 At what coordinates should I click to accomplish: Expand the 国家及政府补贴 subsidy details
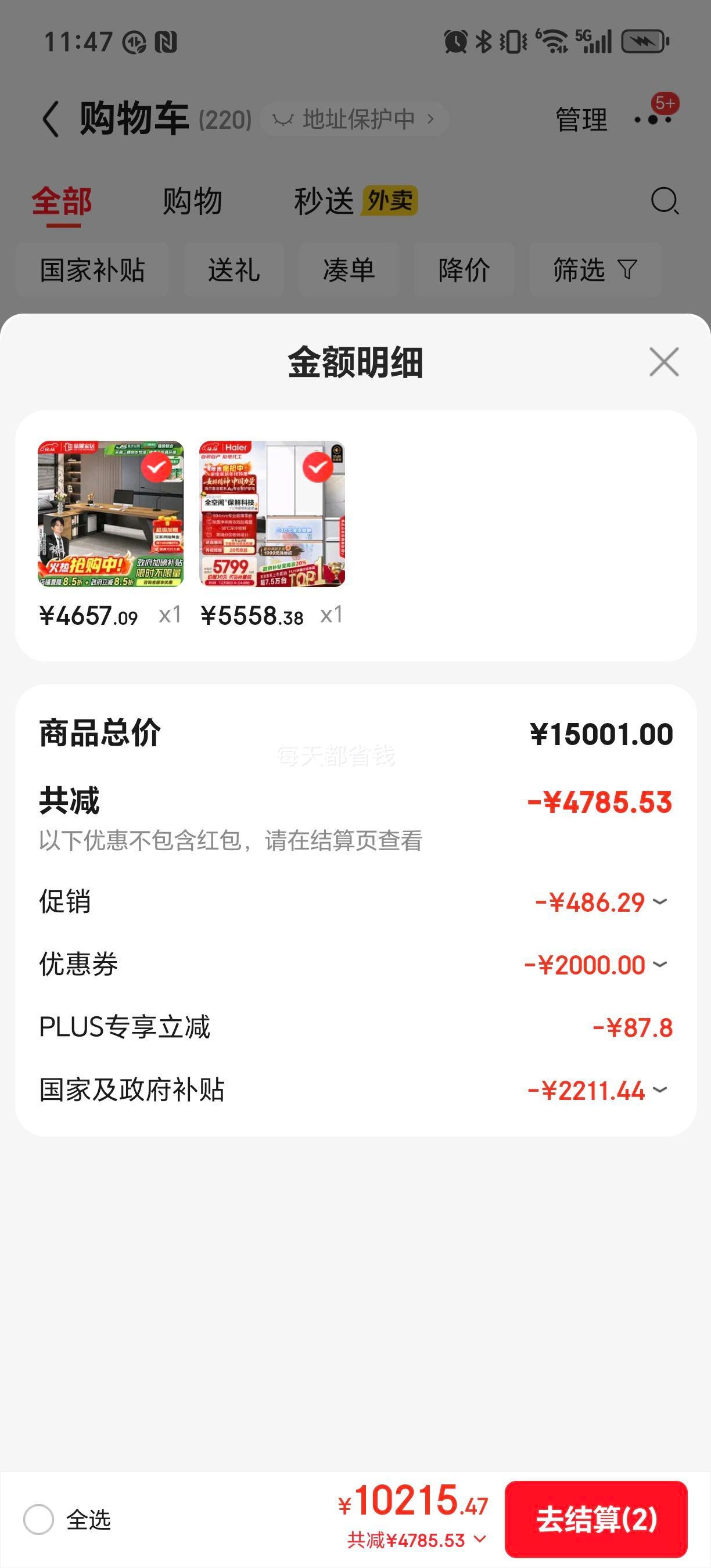(659, 1091)
